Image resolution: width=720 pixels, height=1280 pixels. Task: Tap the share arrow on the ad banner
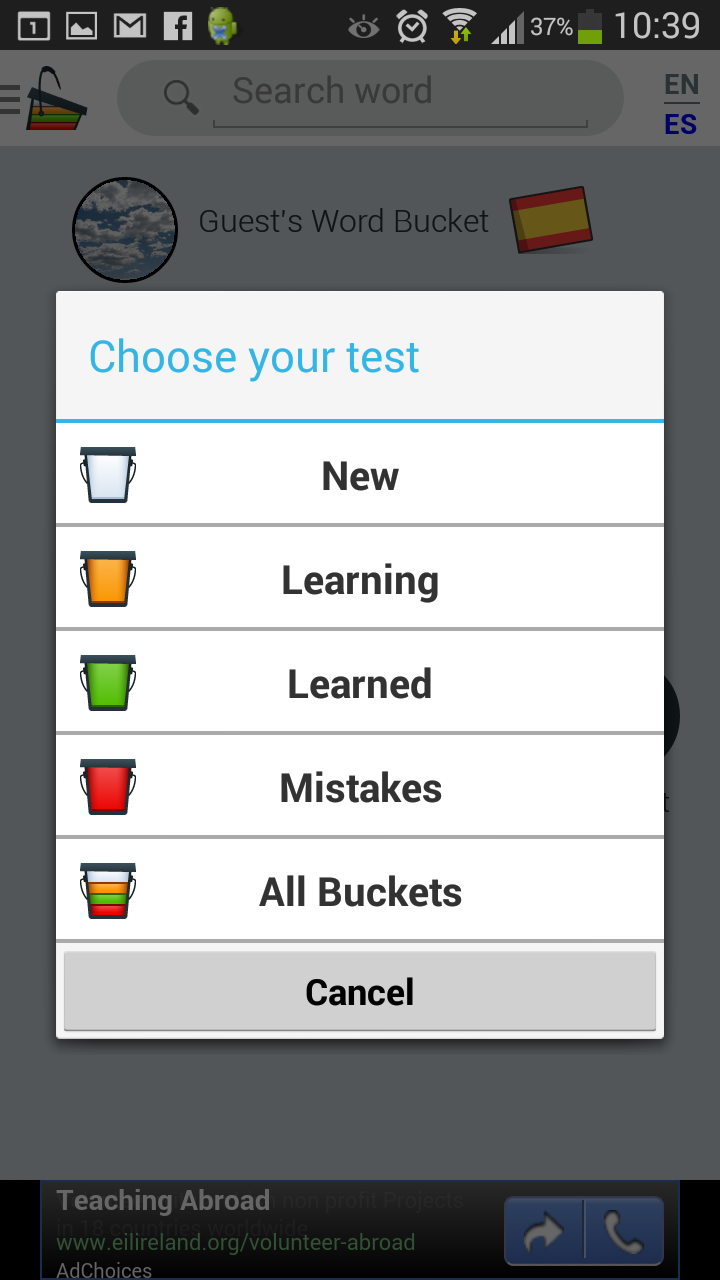point(542,1230)
